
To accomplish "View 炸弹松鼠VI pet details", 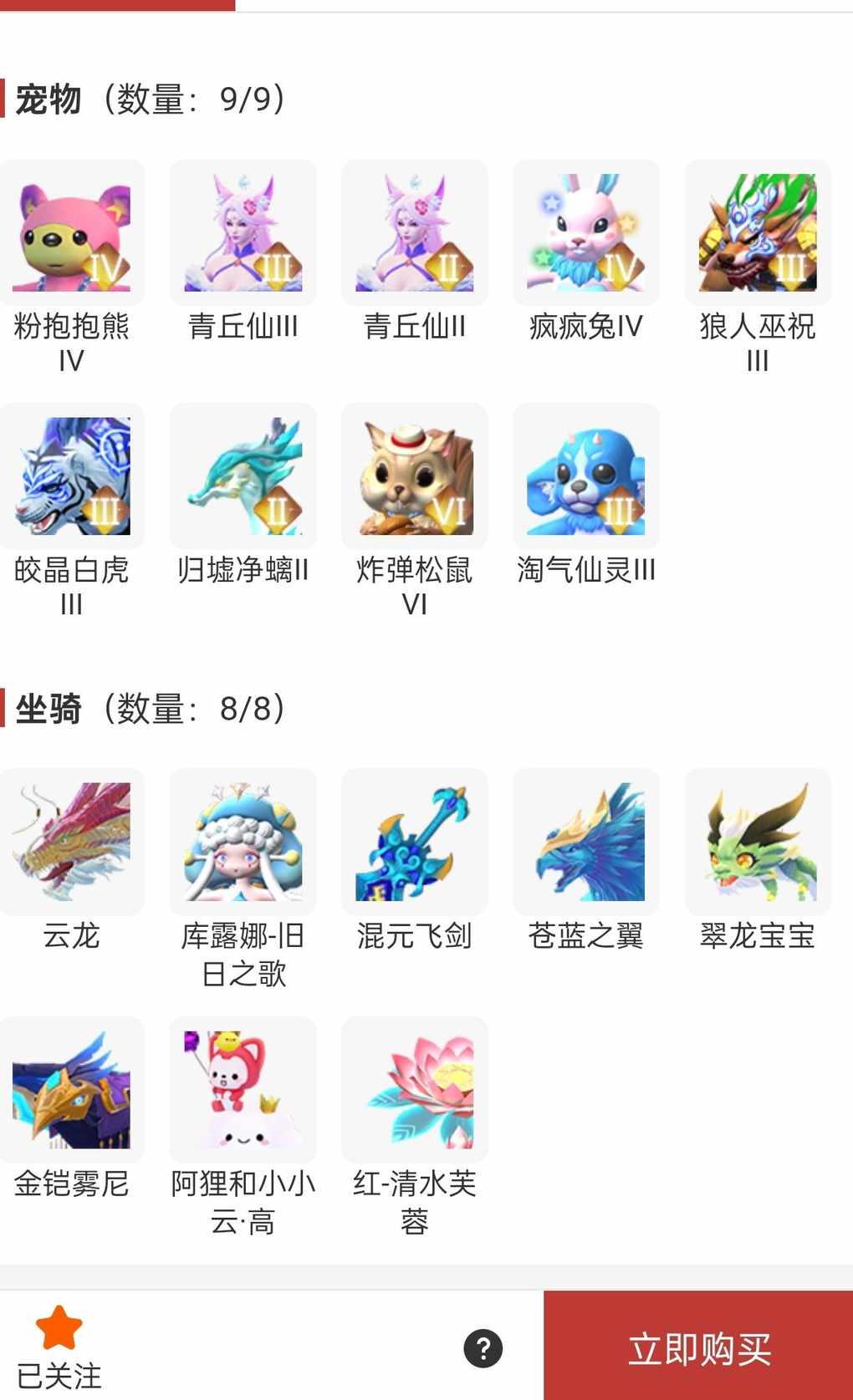I will (415, 476).
